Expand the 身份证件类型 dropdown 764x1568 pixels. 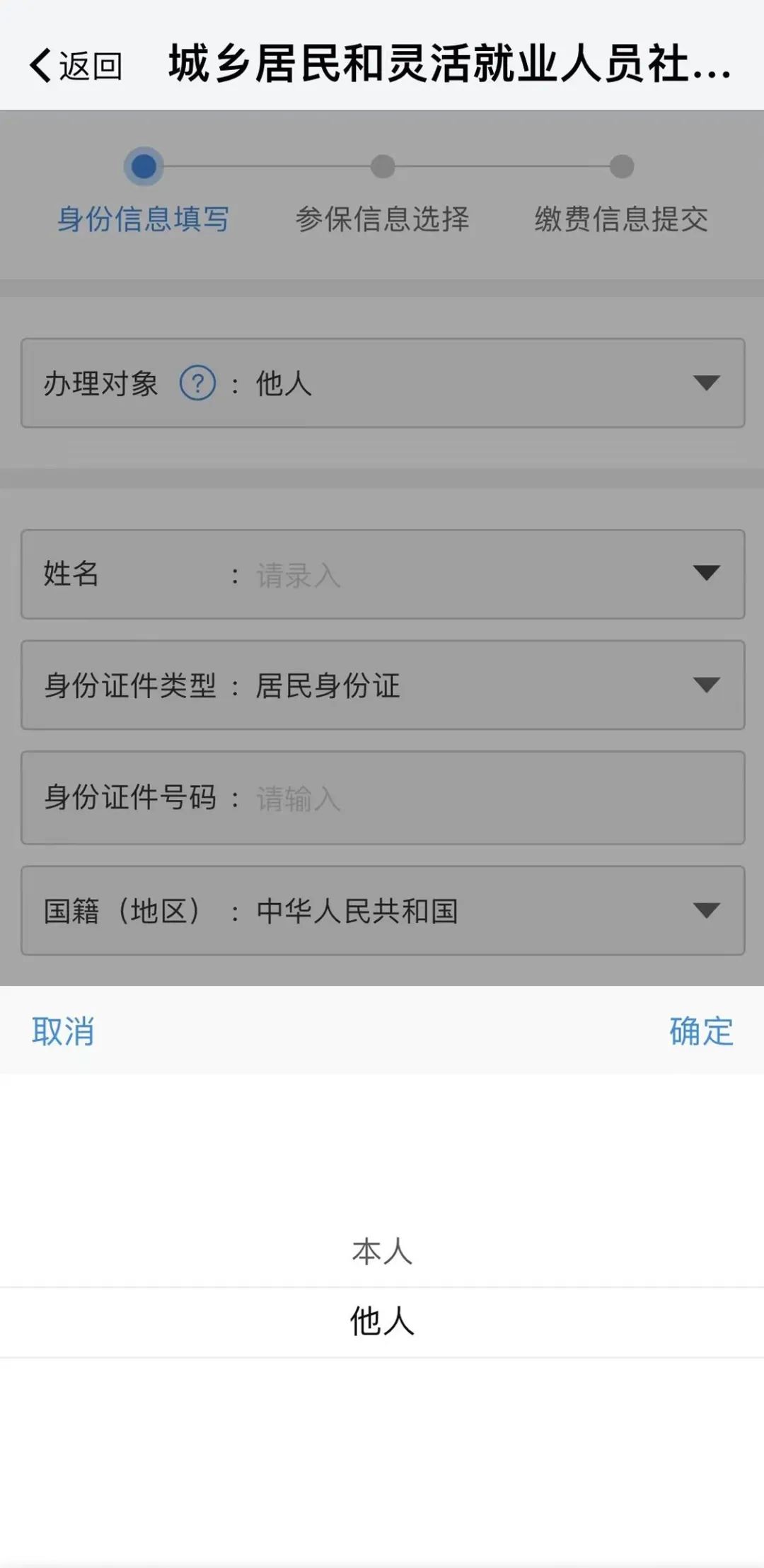(383, 685)
